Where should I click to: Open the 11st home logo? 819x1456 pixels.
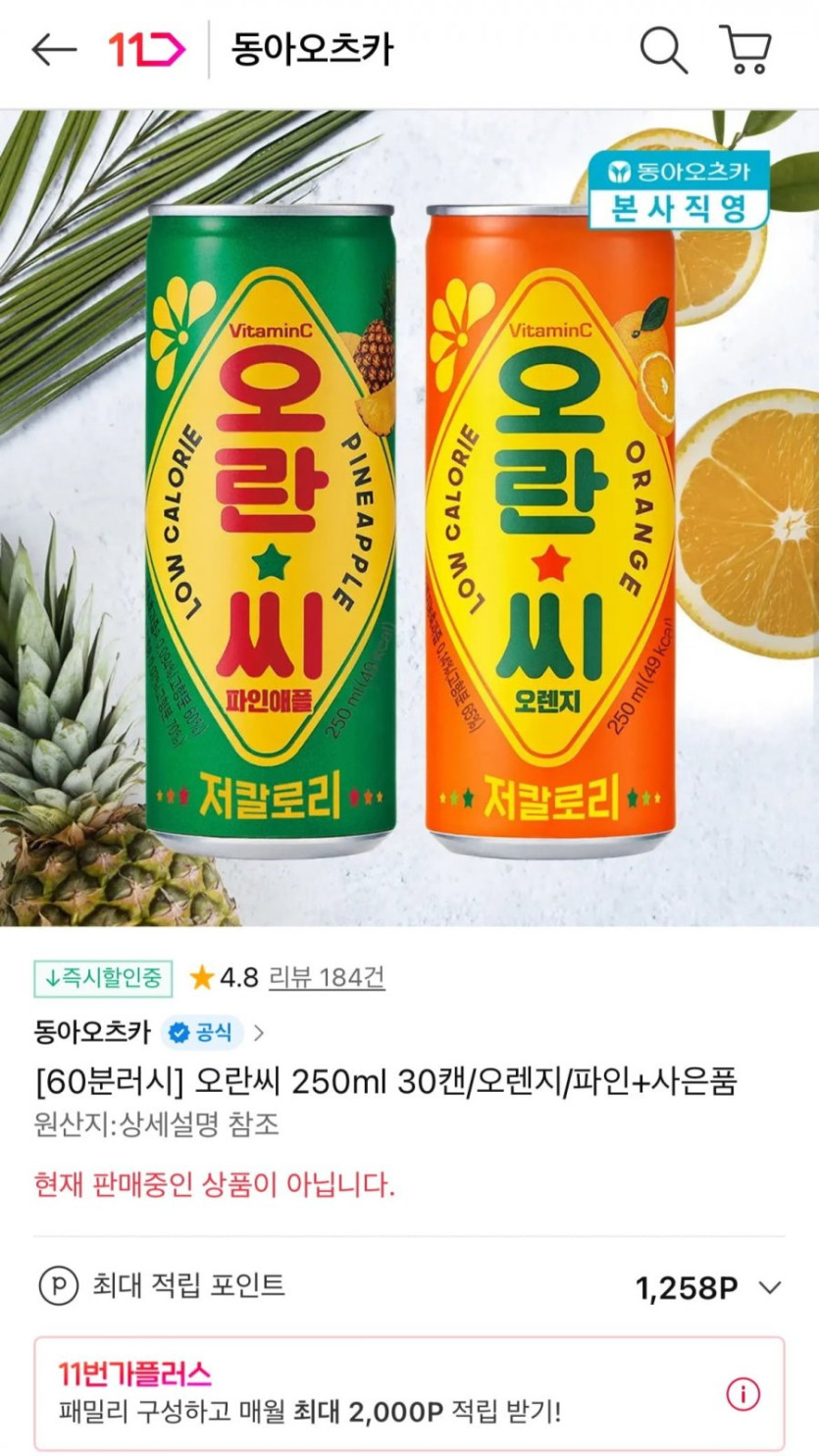click(x=146, y=50)
